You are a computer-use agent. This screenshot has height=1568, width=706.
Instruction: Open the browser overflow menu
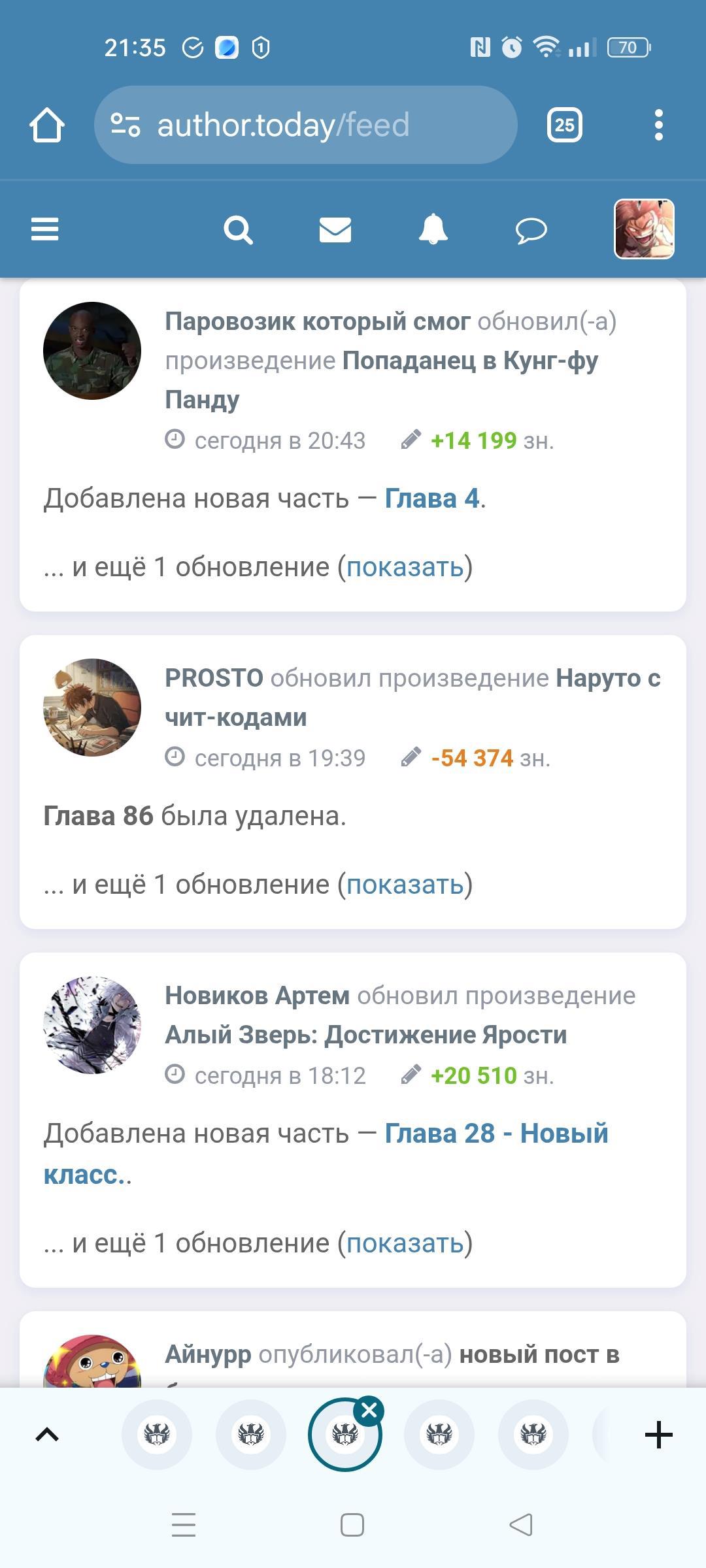pyautogui.click(x=658, y=125)
